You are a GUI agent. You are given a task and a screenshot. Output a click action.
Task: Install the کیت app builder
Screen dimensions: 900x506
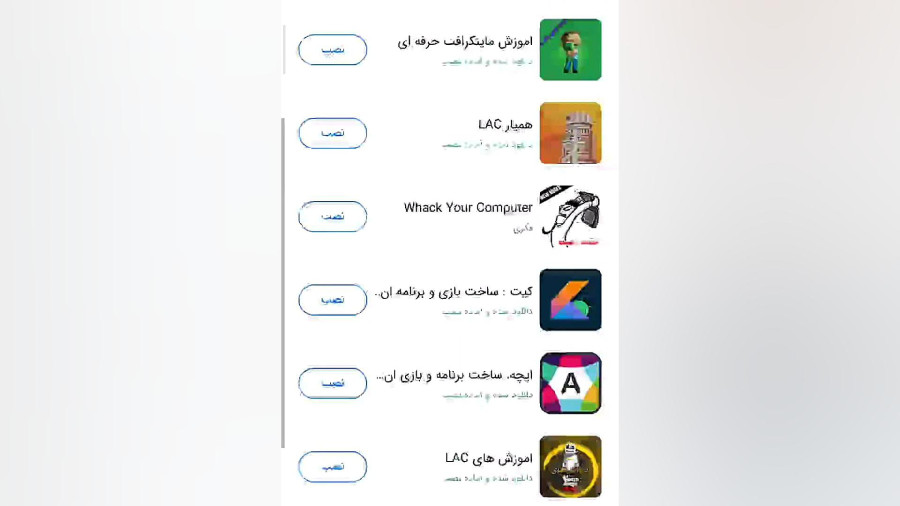point(332,300)
